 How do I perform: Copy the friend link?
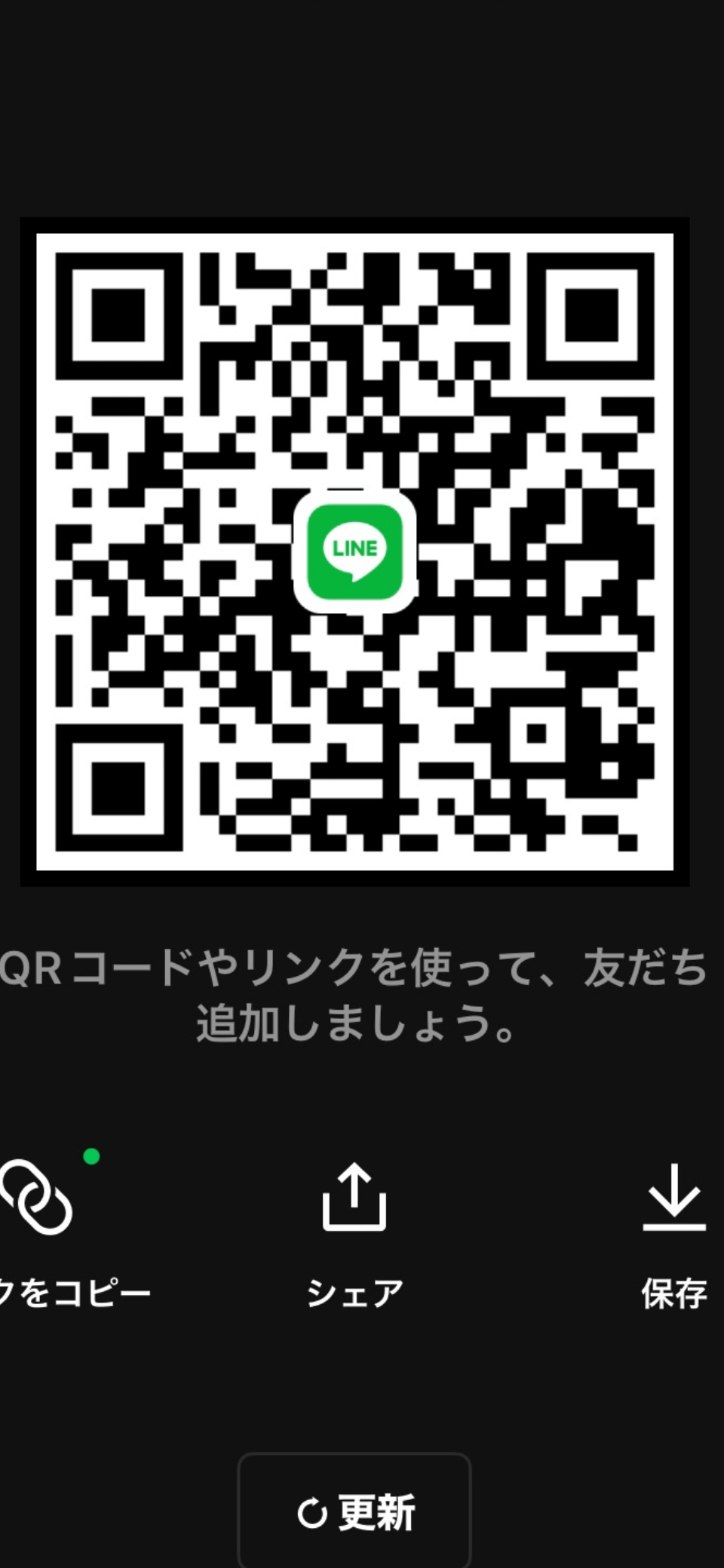coord(38,1198)
